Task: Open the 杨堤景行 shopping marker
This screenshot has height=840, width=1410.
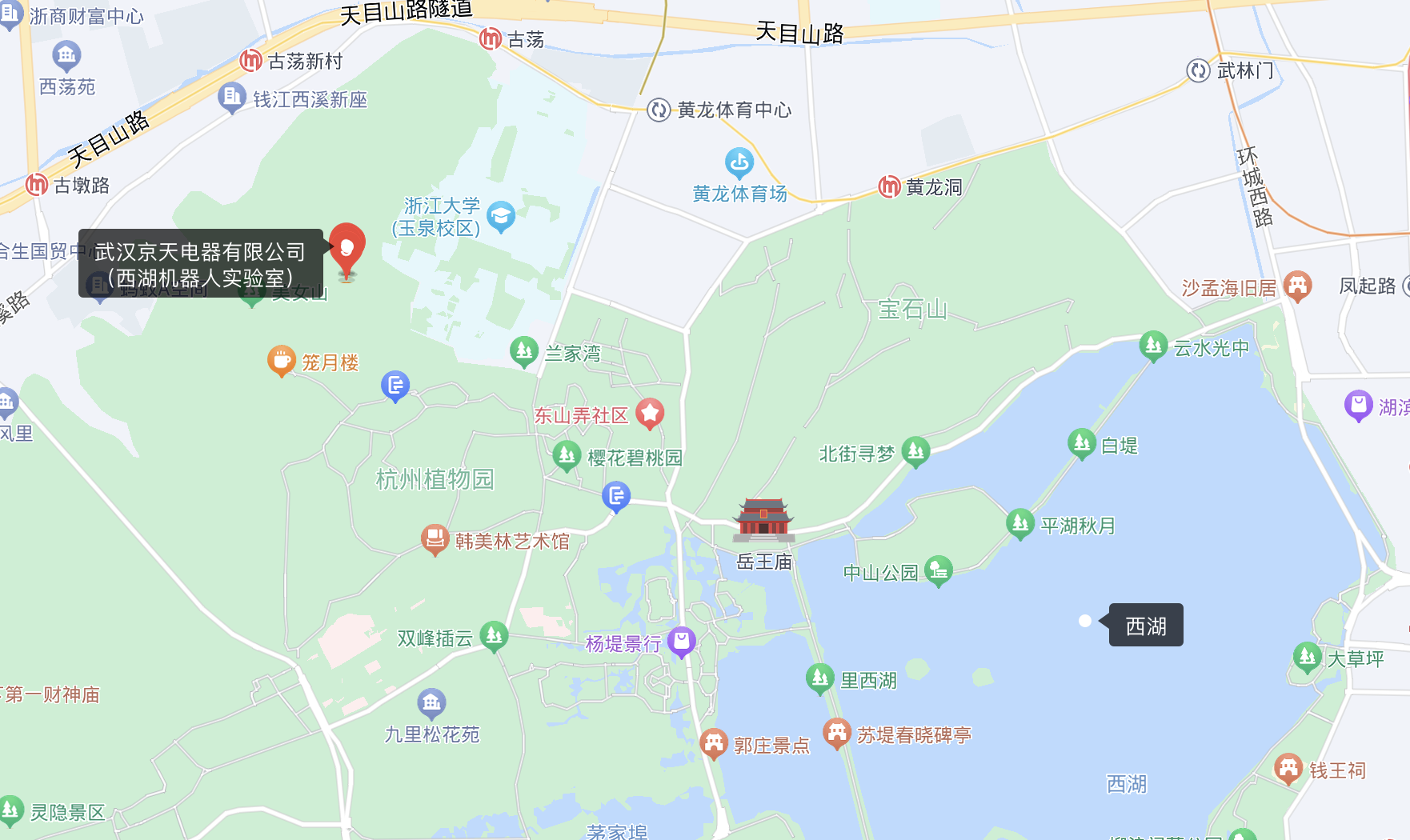Action: point(682,641)
